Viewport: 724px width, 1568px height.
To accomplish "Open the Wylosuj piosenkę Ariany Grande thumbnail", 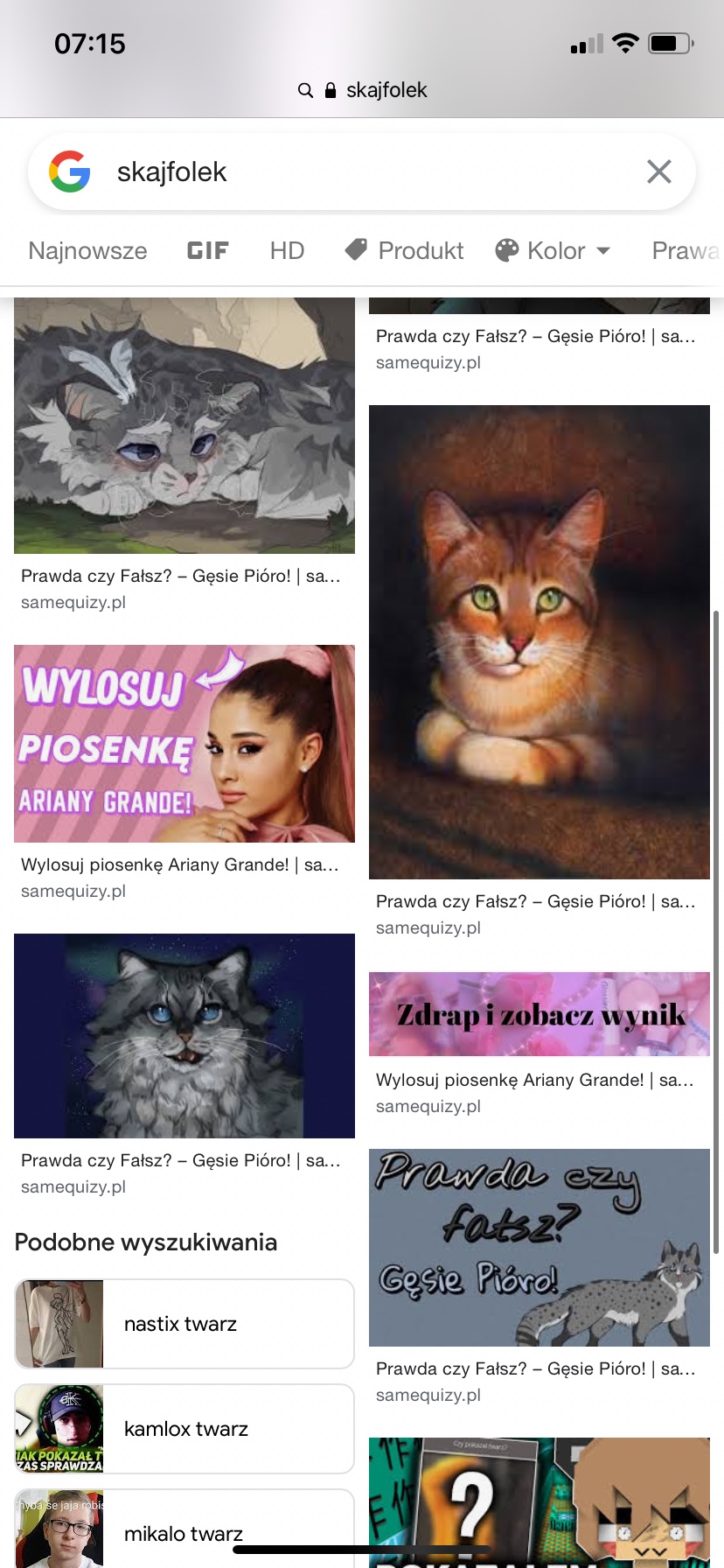I will [184, 744].
